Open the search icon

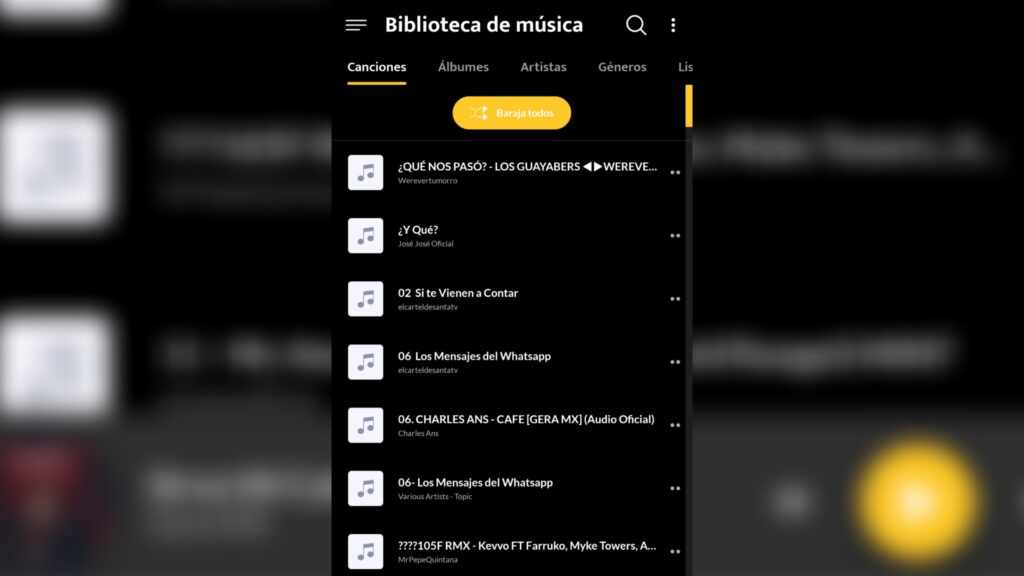[636, 25]
